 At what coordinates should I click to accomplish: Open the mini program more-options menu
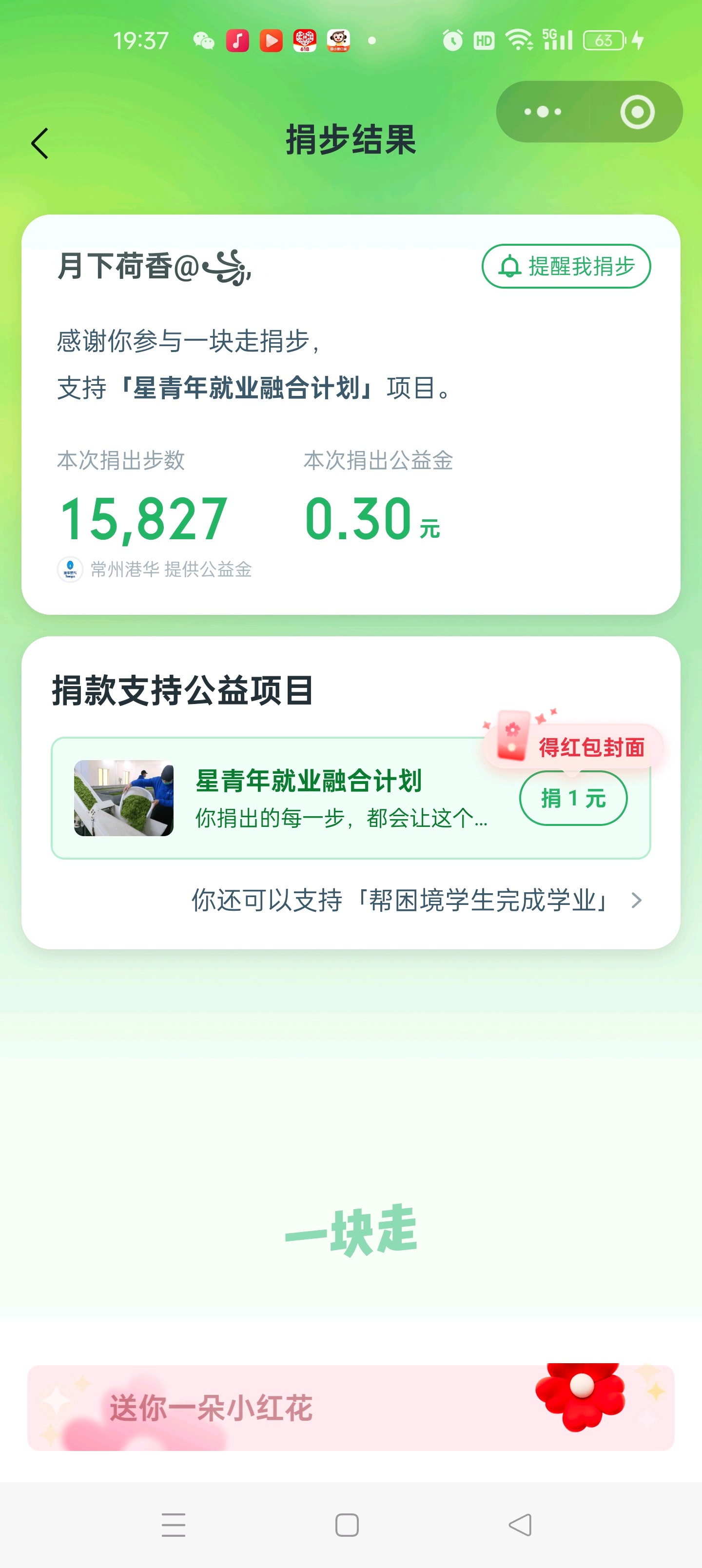point(543,112)
